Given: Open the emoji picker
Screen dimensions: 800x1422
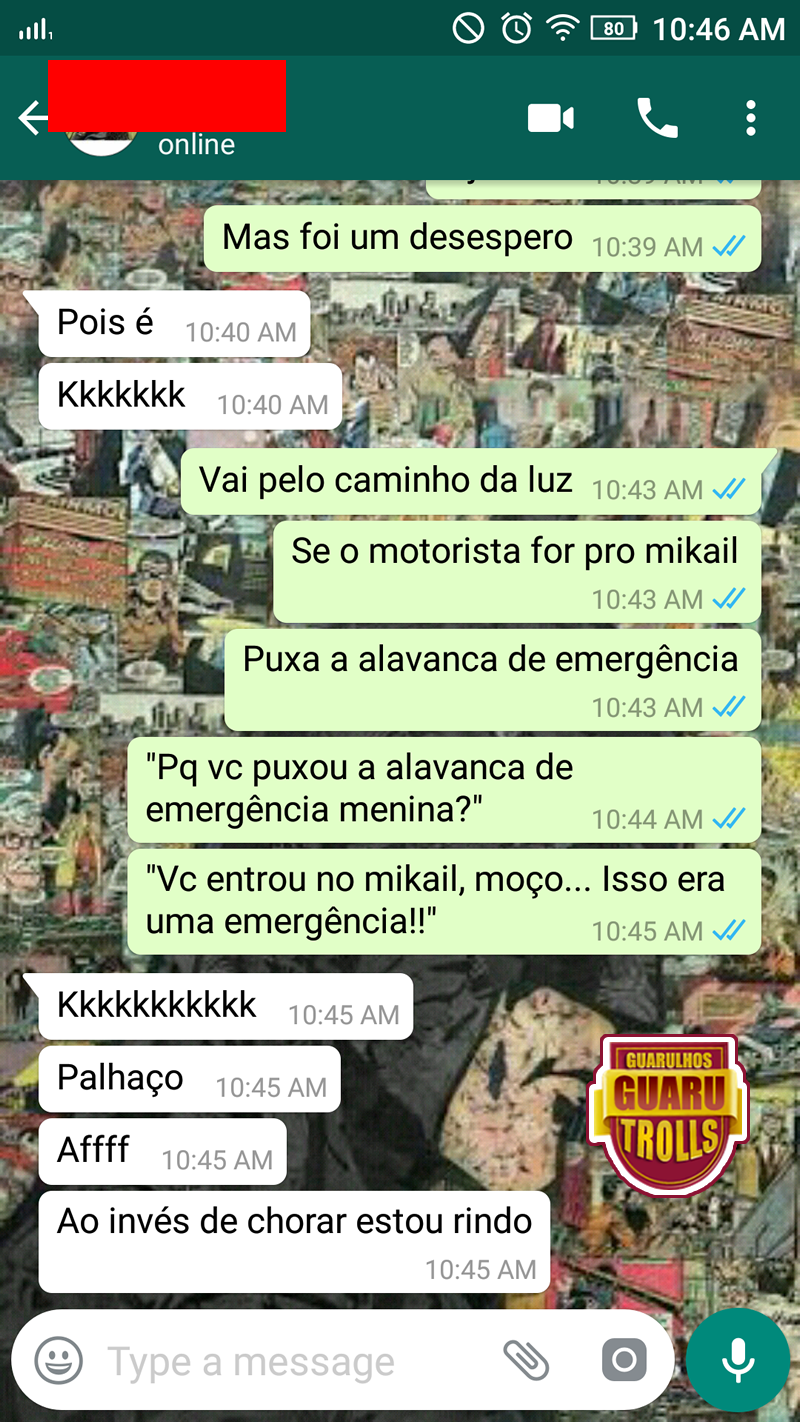Looking at the screenshot, I should [58, 1360].
